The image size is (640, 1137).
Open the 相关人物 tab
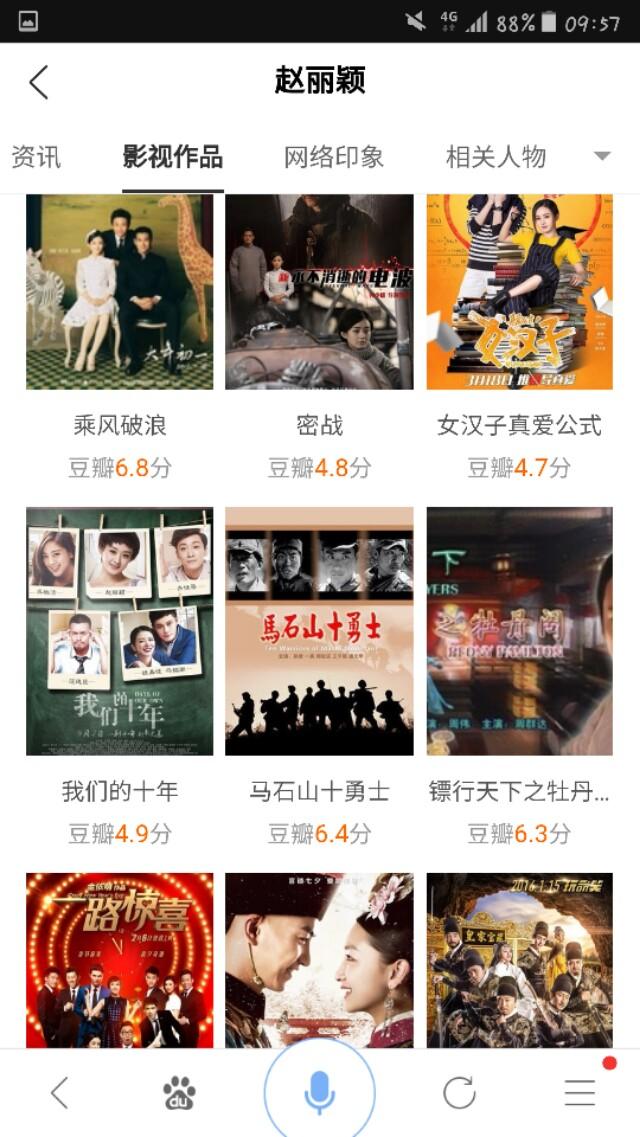[495, 157]
